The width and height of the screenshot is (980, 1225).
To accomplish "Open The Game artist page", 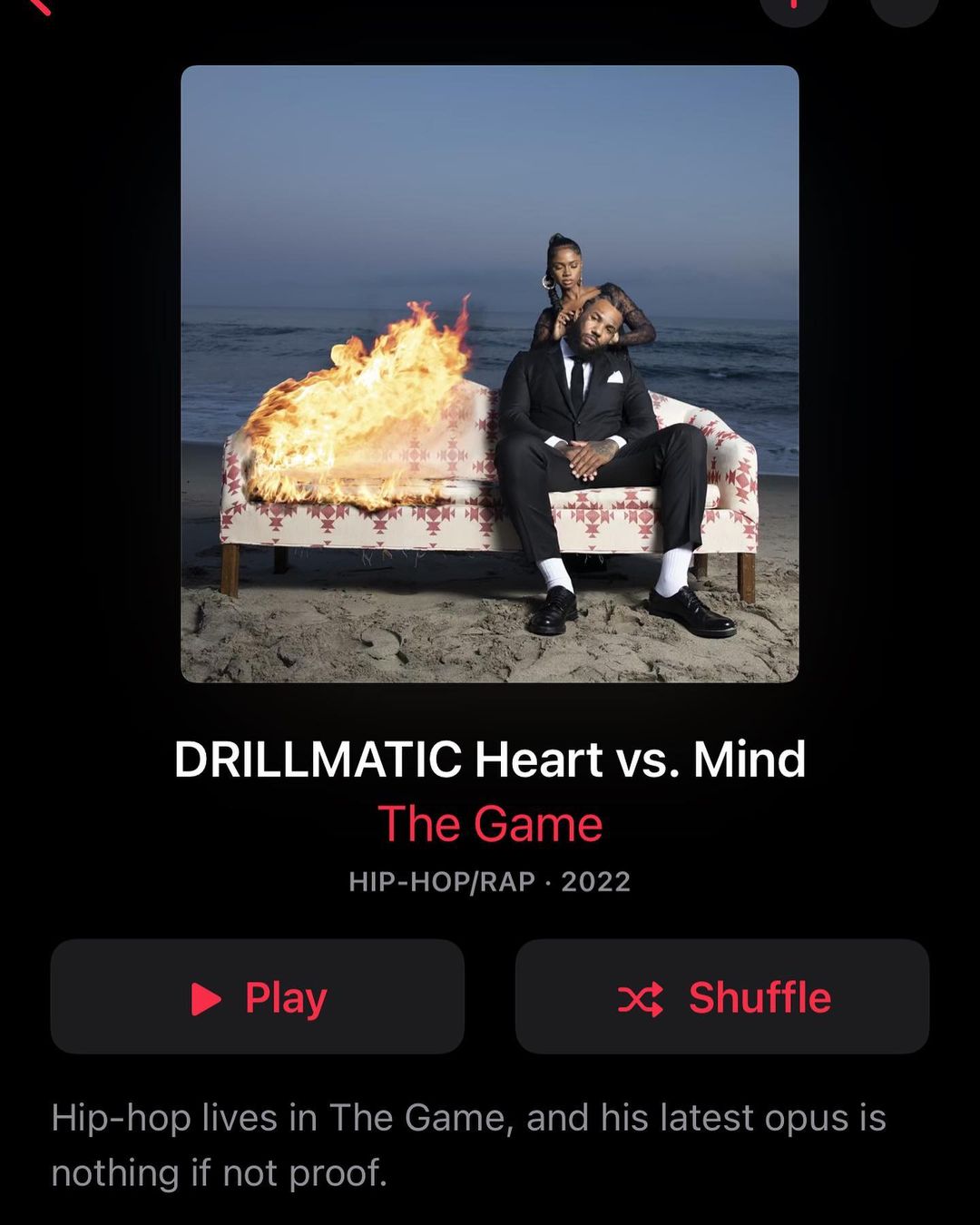I will point(490,824).
